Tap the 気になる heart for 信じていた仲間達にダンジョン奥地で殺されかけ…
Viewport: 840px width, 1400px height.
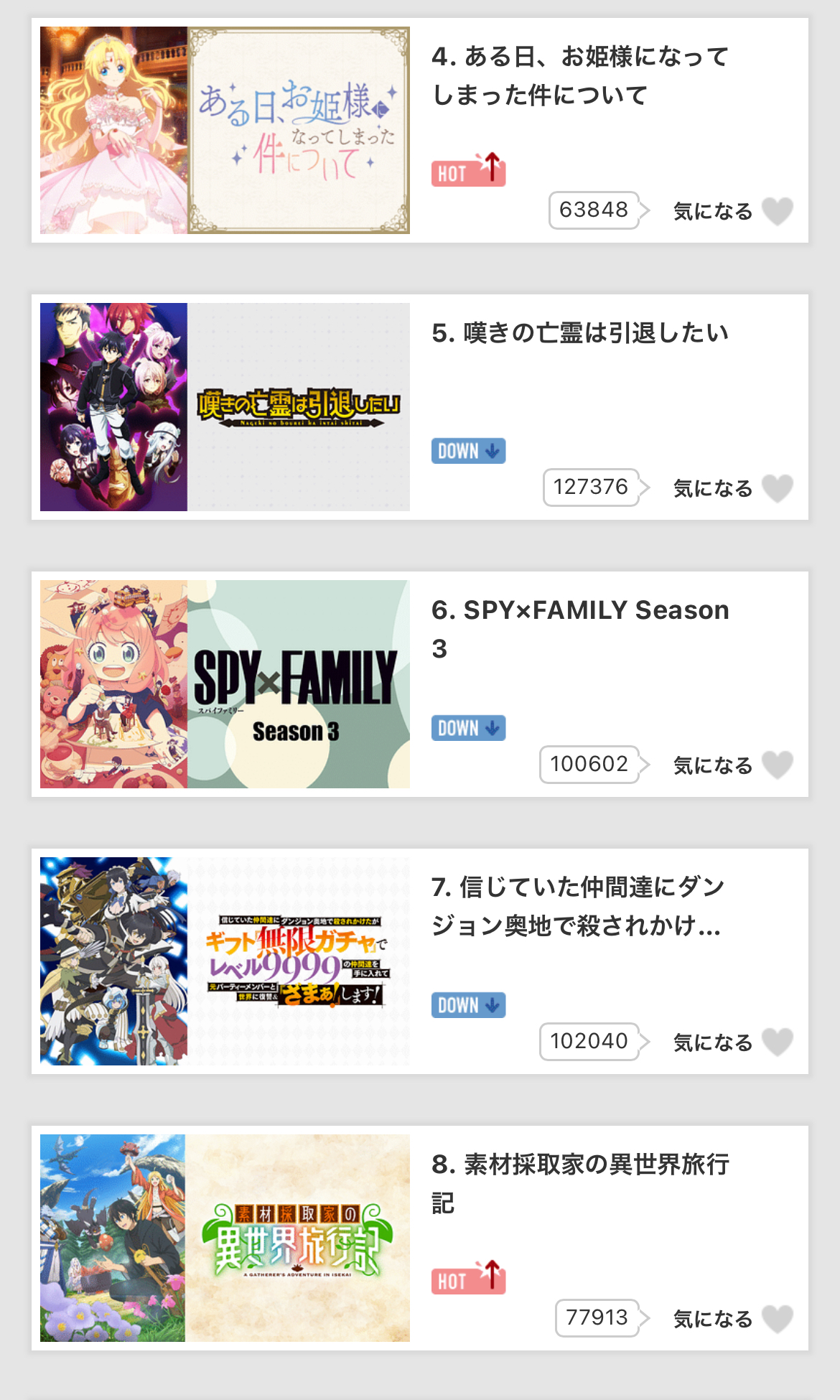777,1042
